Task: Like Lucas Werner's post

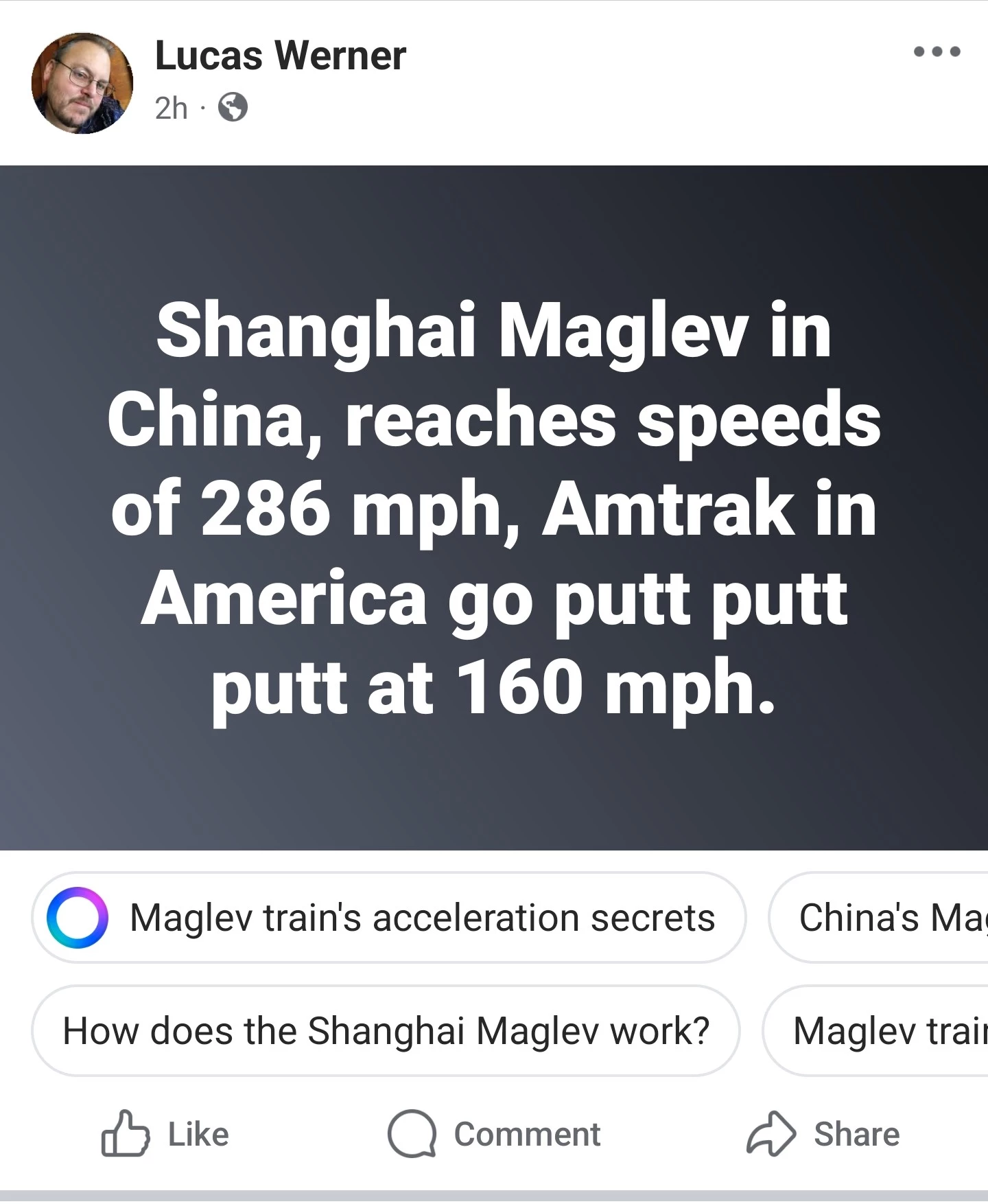Action: (x=165, y=1134)
